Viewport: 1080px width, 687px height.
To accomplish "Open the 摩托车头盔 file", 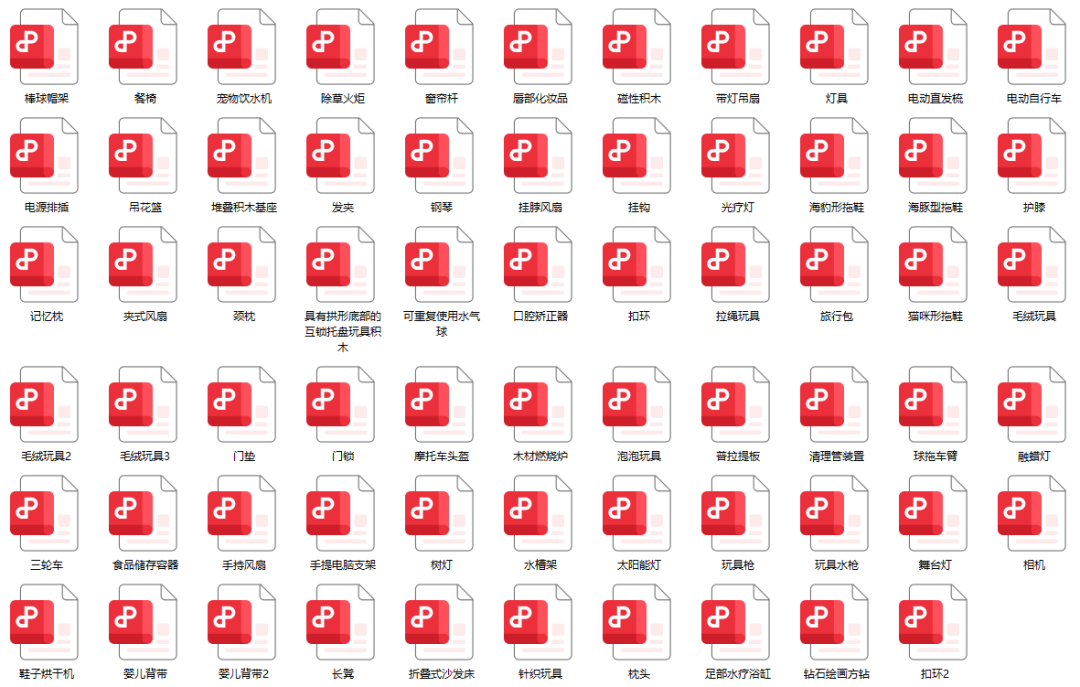I will pyautogui.click(x=441, y=404).
